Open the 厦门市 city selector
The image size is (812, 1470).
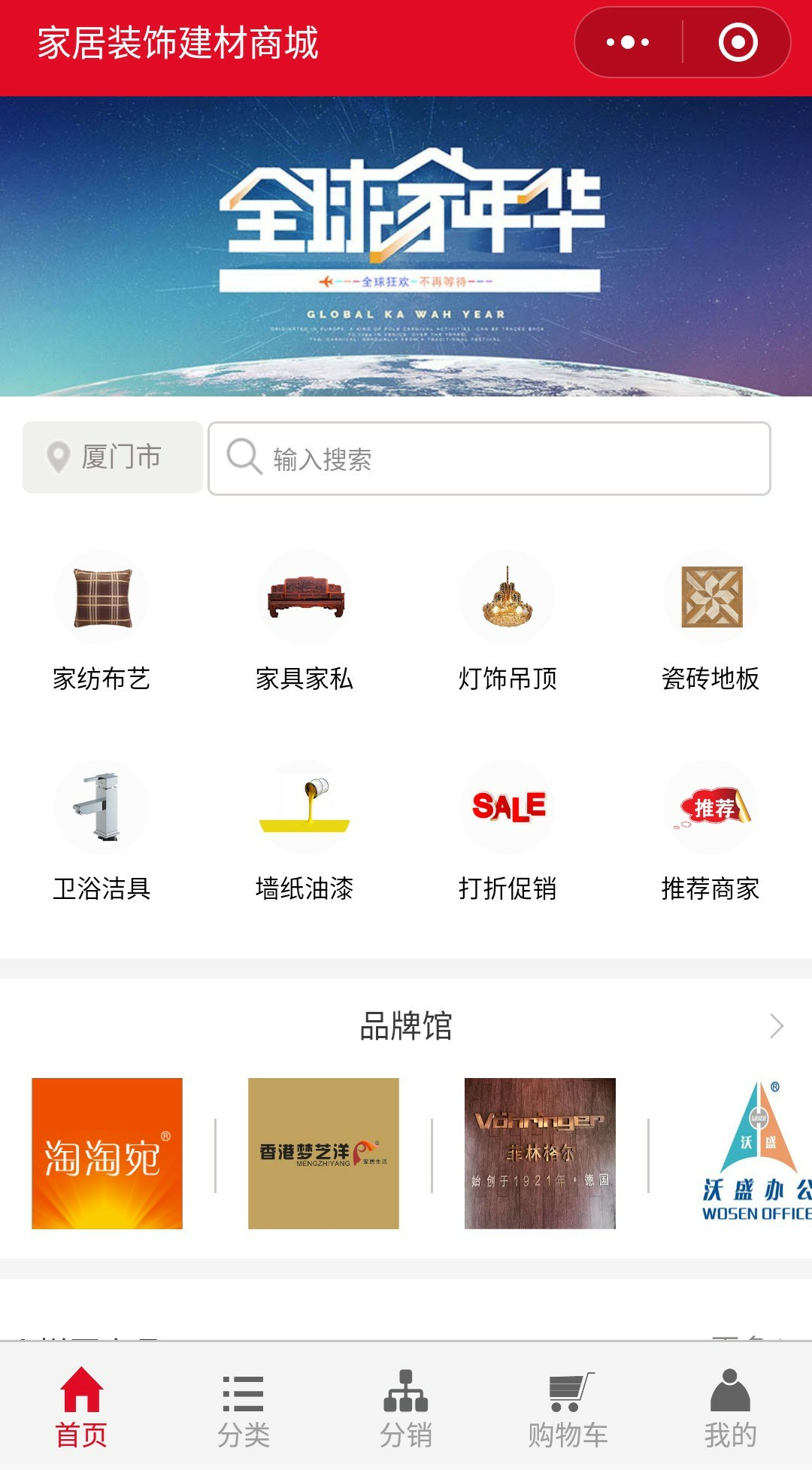click(112, 457)
